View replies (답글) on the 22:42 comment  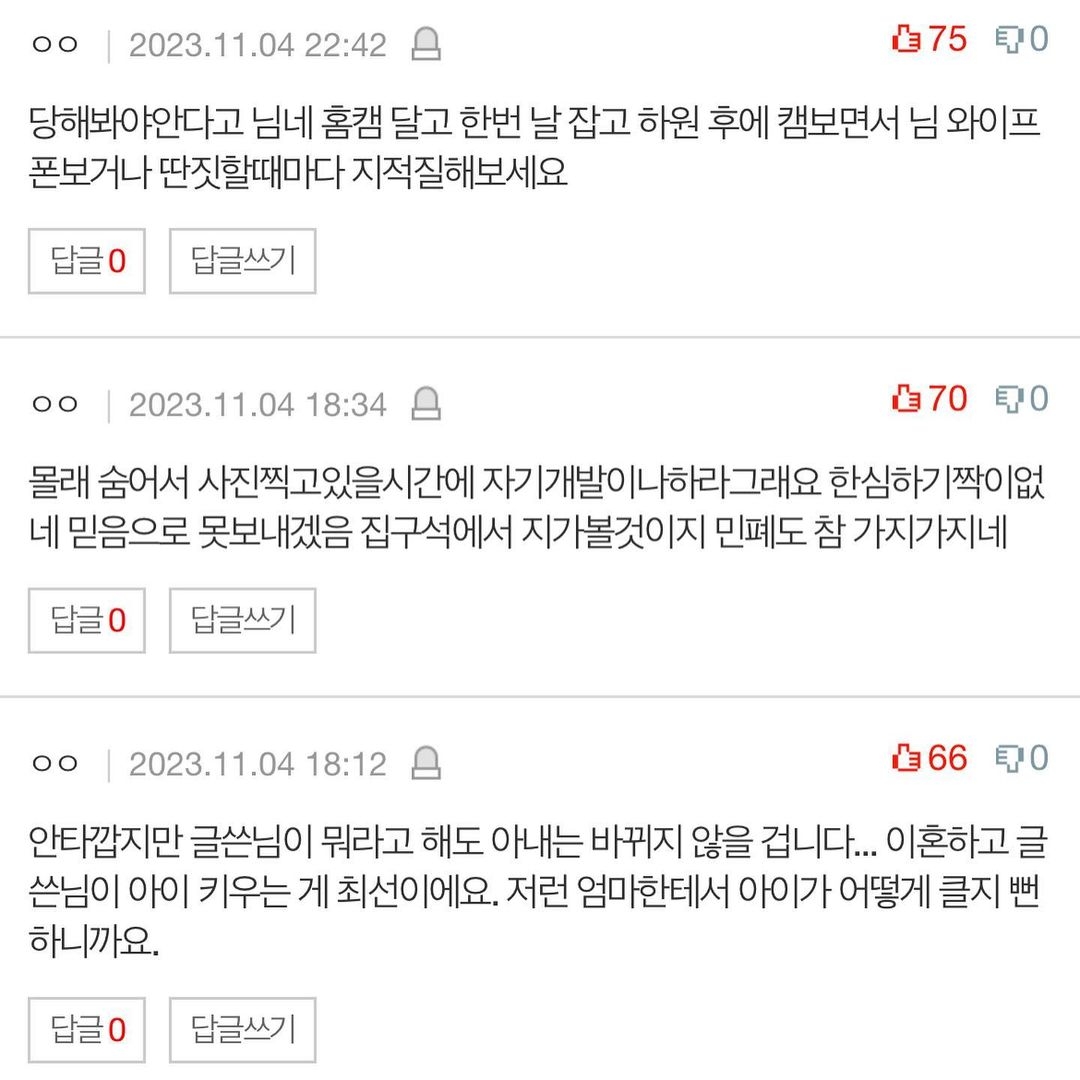(87, 262)
